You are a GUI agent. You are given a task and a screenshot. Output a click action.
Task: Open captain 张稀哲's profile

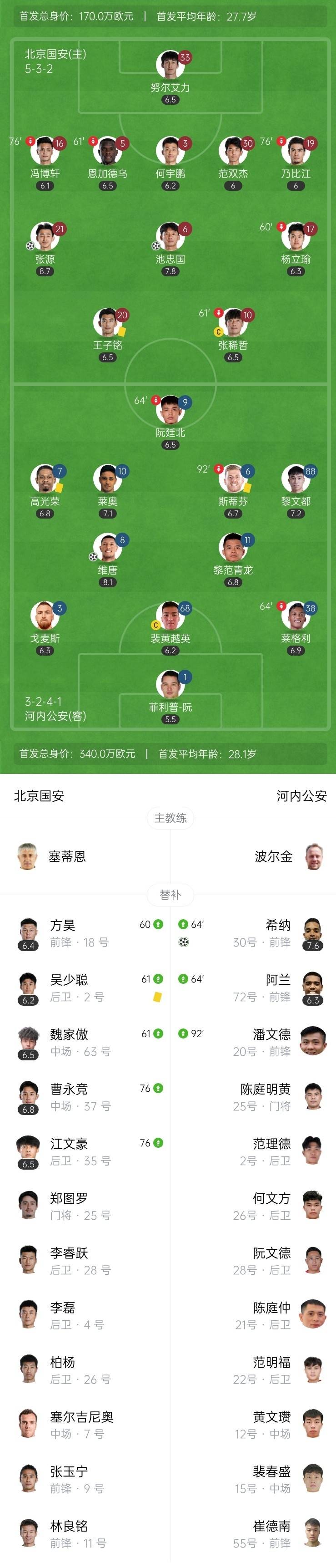click(233, 323)
